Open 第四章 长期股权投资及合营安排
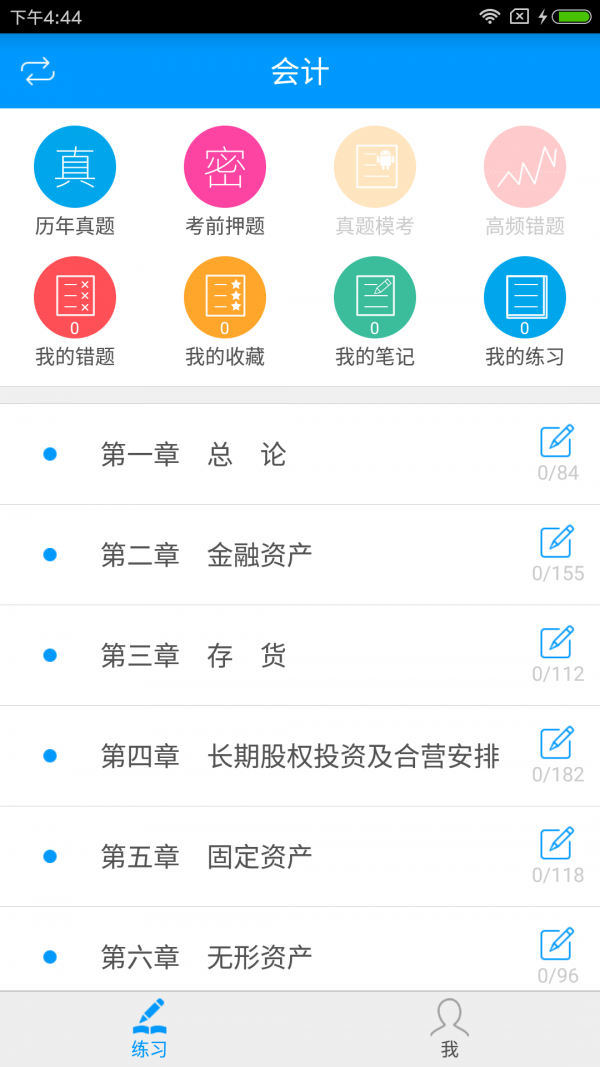The image size is (600, 1067). coord(300,756)
